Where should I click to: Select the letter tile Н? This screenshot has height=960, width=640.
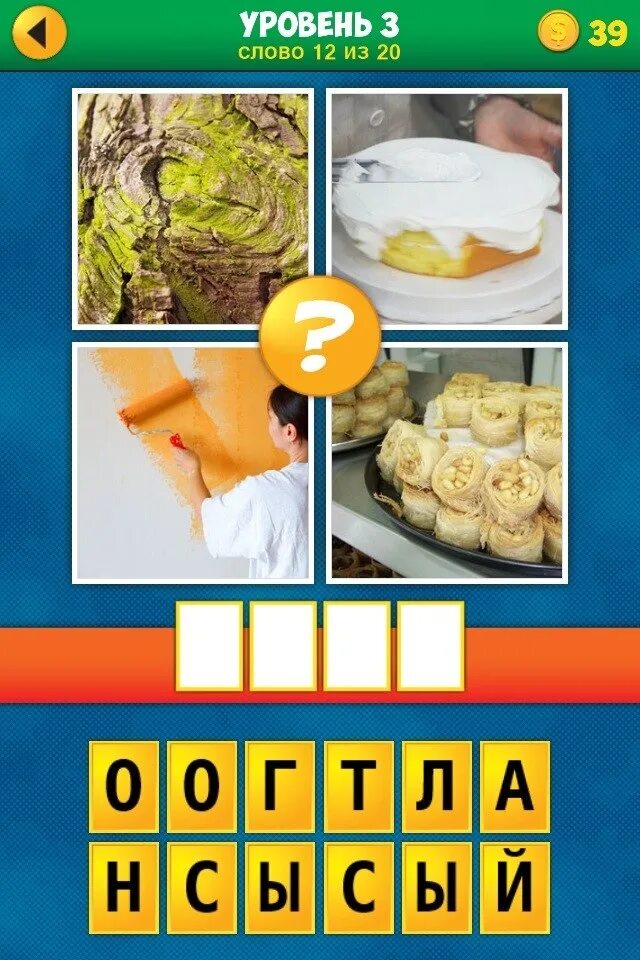[124, 888]
